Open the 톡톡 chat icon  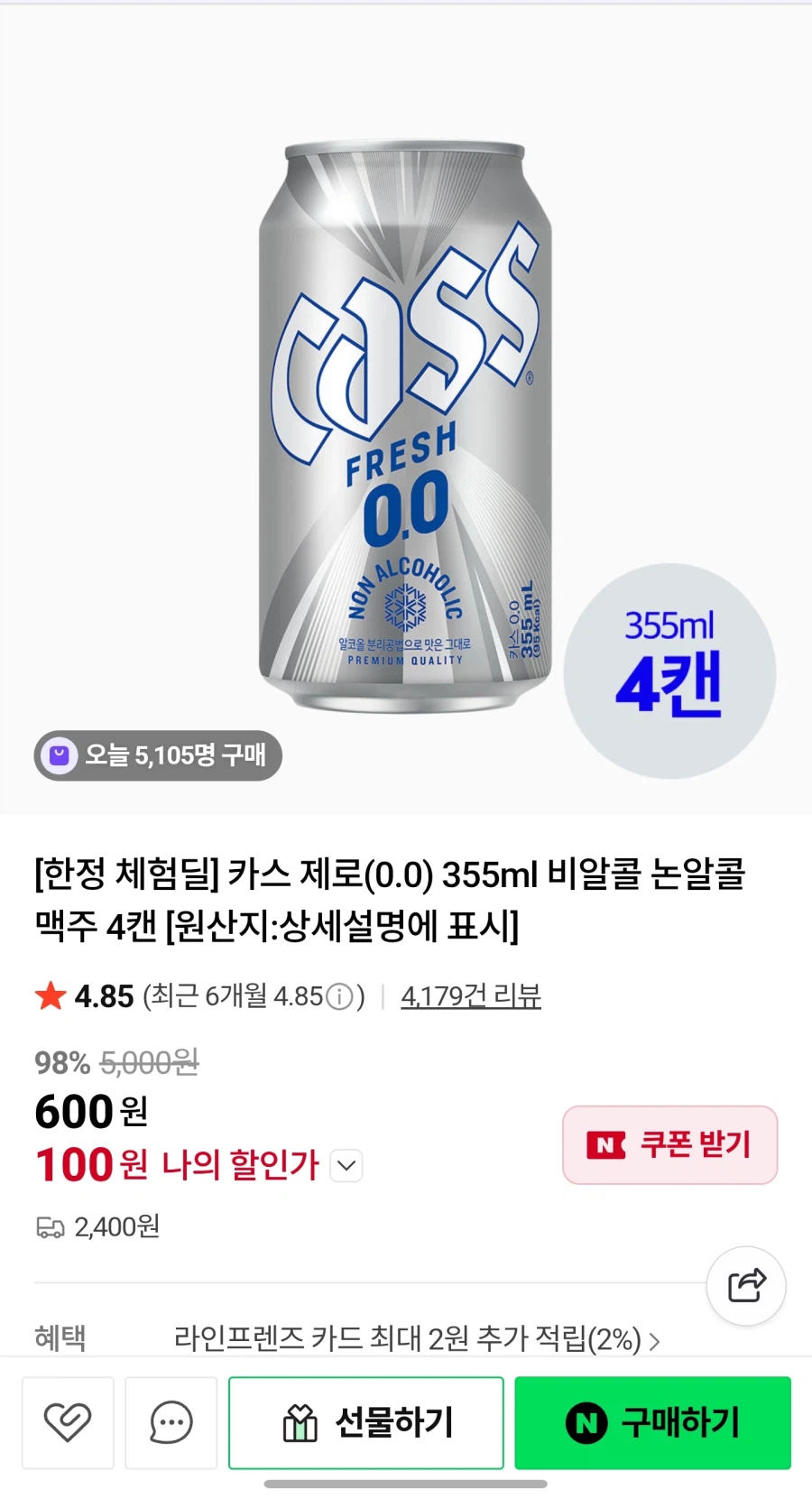tap(171, 1422)
